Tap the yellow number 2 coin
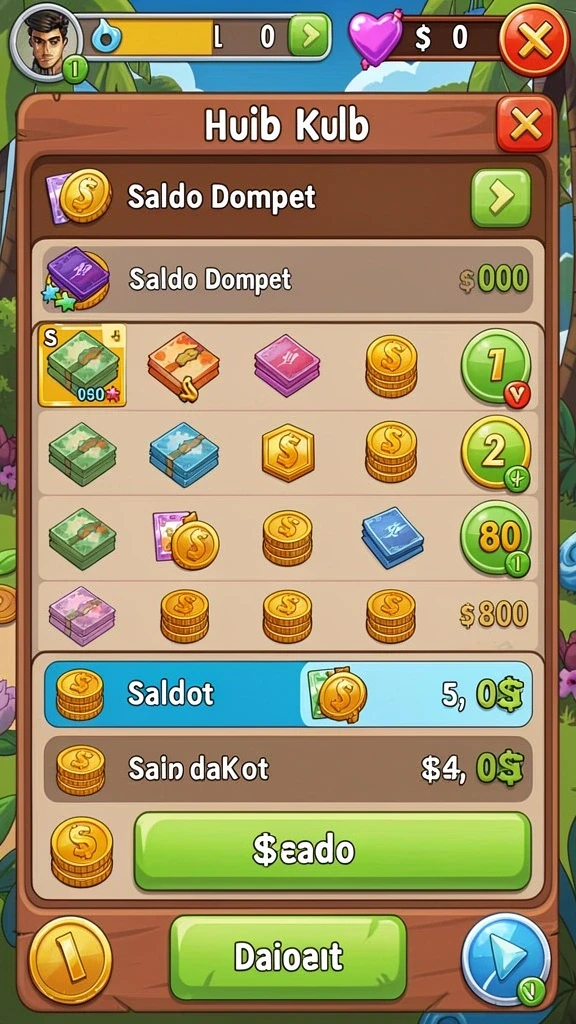This screenshot has width=576, height=1024. pyautogui.click(x=496, y=453)
